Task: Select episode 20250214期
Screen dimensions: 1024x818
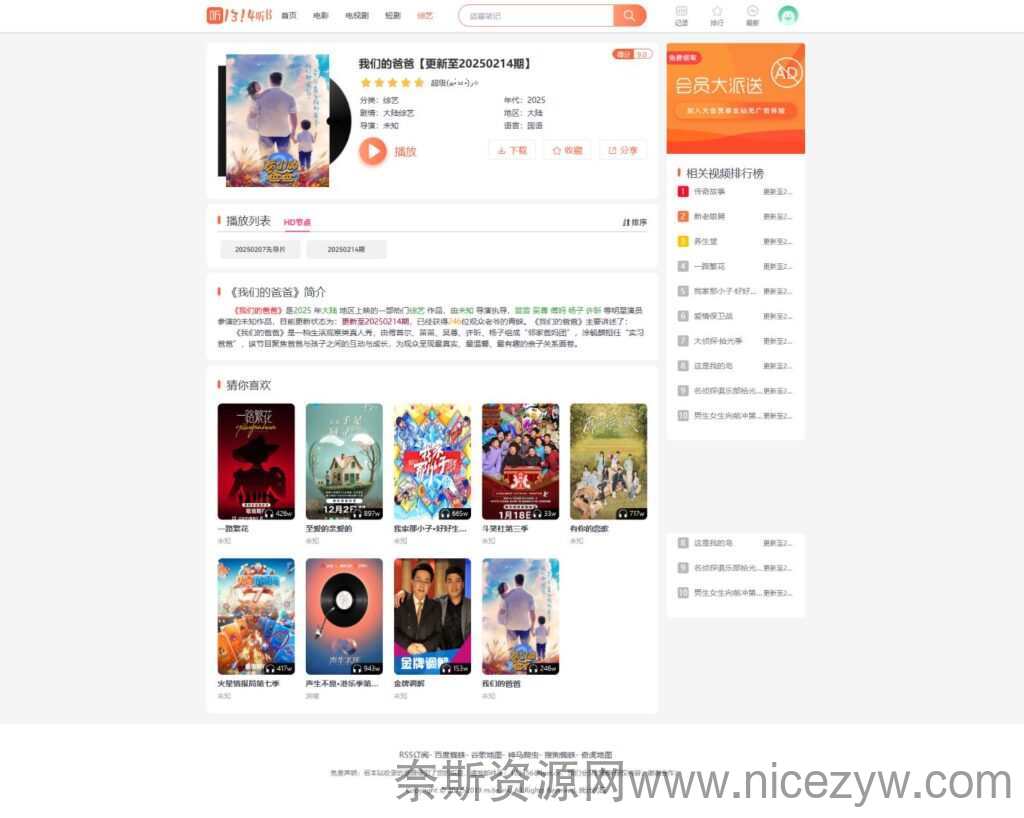Action: (346, 249)
